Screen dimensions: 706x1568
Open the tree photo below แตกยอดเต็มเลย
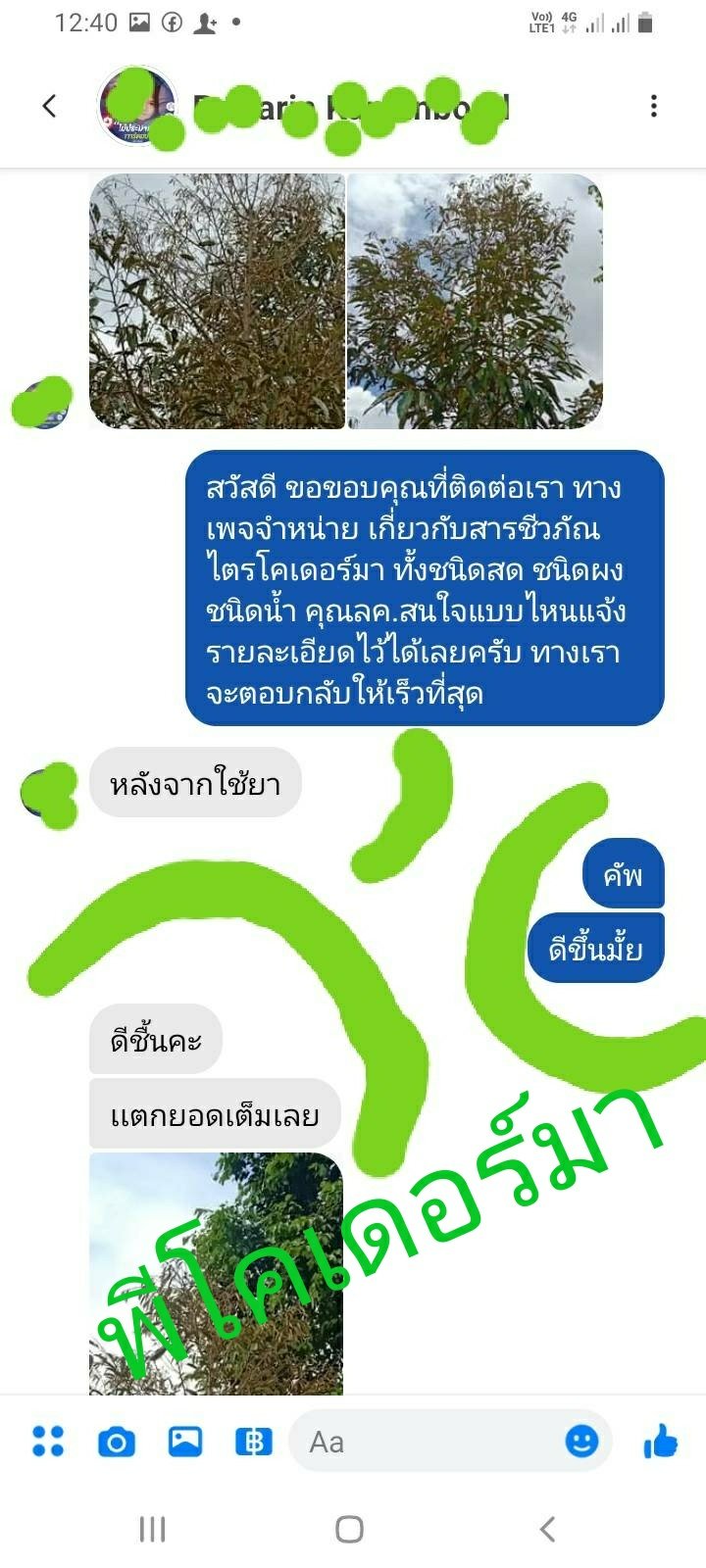pos(216,1274)
